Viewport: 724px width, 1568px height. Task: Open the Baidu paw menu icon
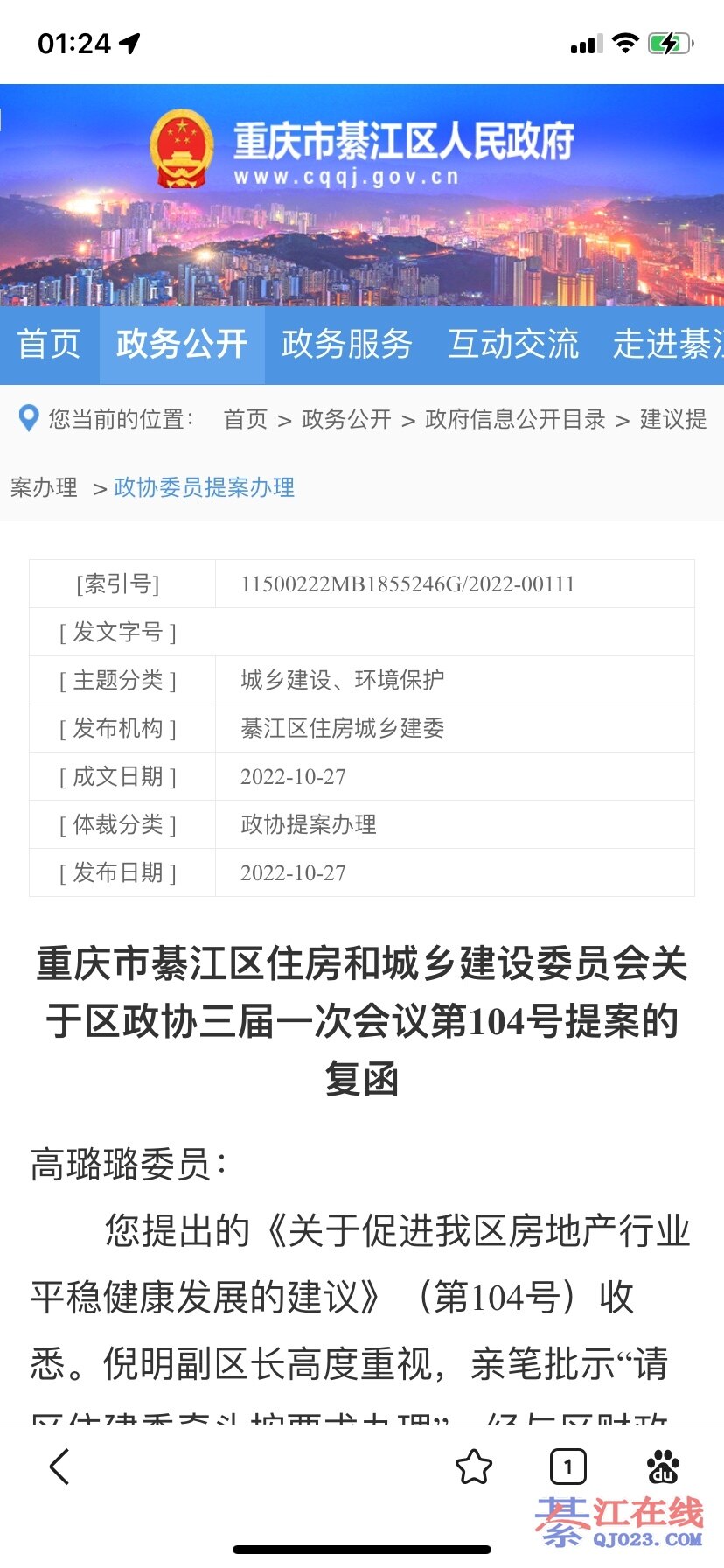point(663,1466)
